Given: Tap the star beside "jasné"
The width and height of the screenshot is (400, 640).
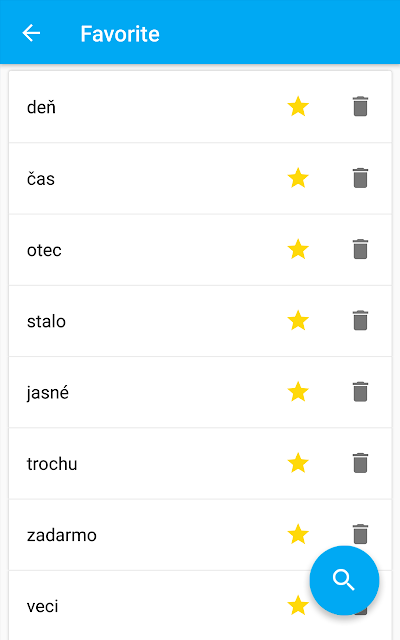Looking at the screenshot, I should [x=298, y=392].
